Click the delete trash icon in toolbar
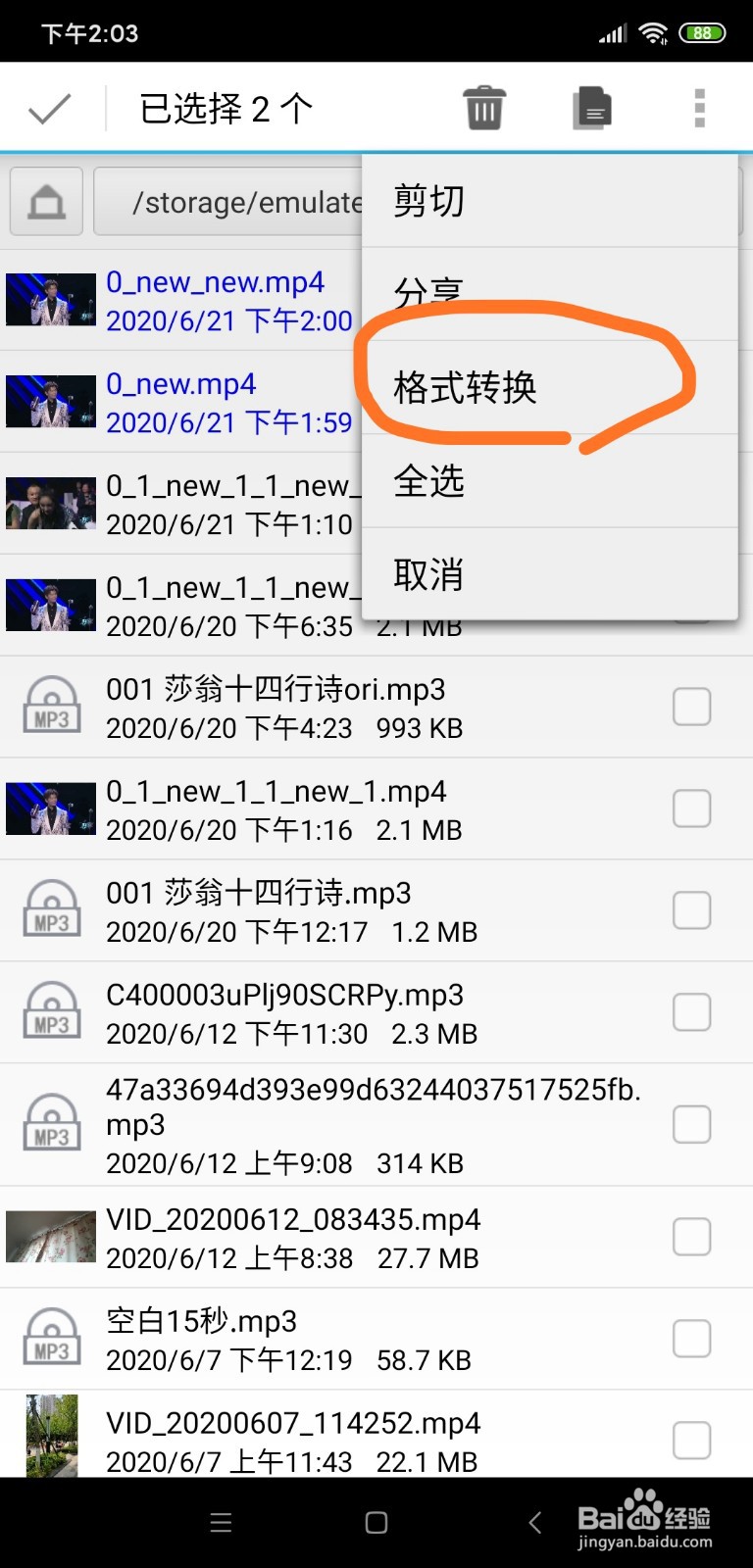Screen dimensions: 753x1568 [483, 106]
